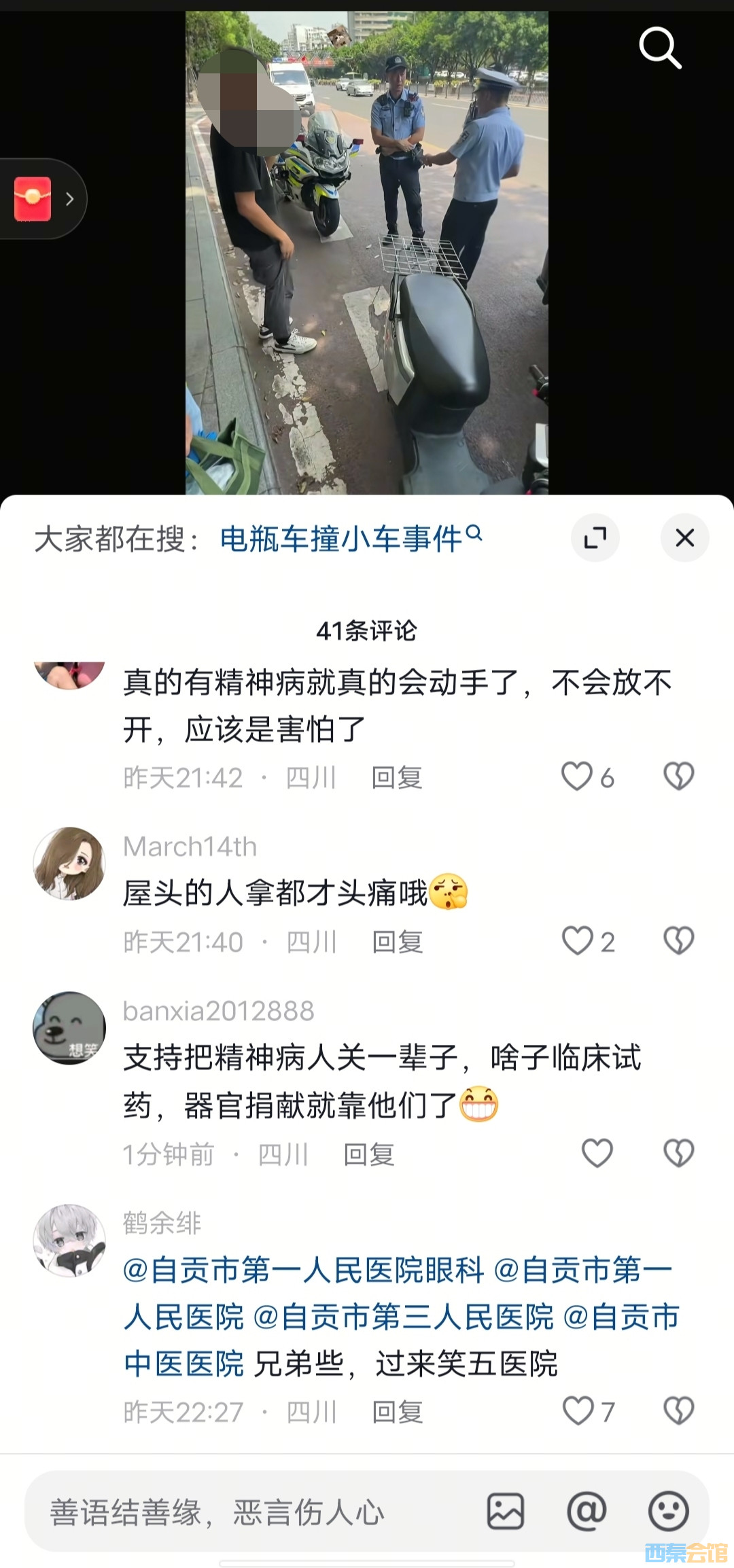This screenshot has height=1568, width=734.
Task: Open banxia2012888's profile avatar
Action: (69, 1027)
